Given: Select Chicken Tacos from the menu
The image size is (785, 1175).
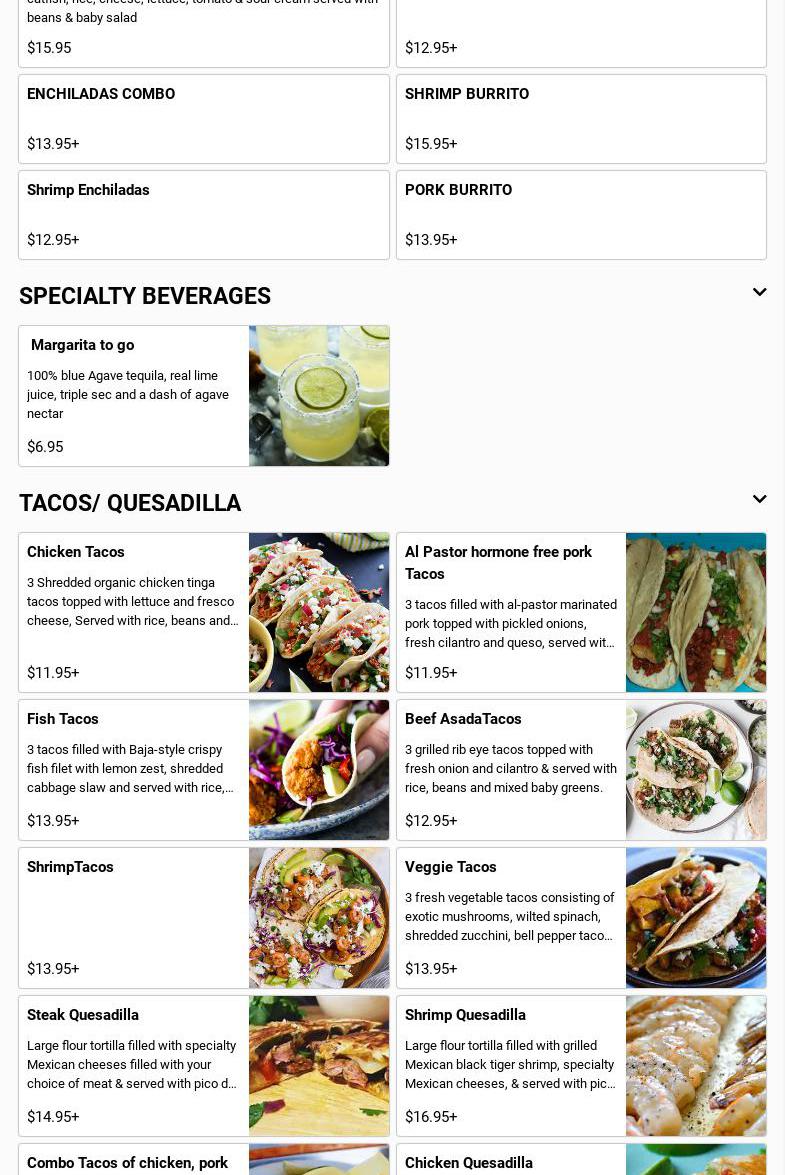Looking at the screenshot, I should coord(203,612).
